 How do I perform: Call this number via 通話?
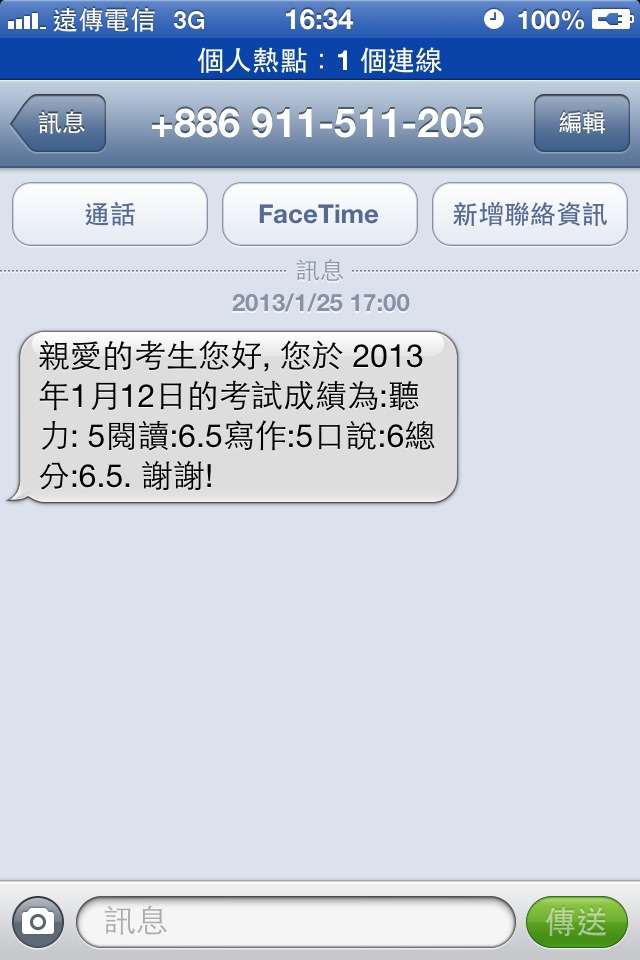coord(110,214)
